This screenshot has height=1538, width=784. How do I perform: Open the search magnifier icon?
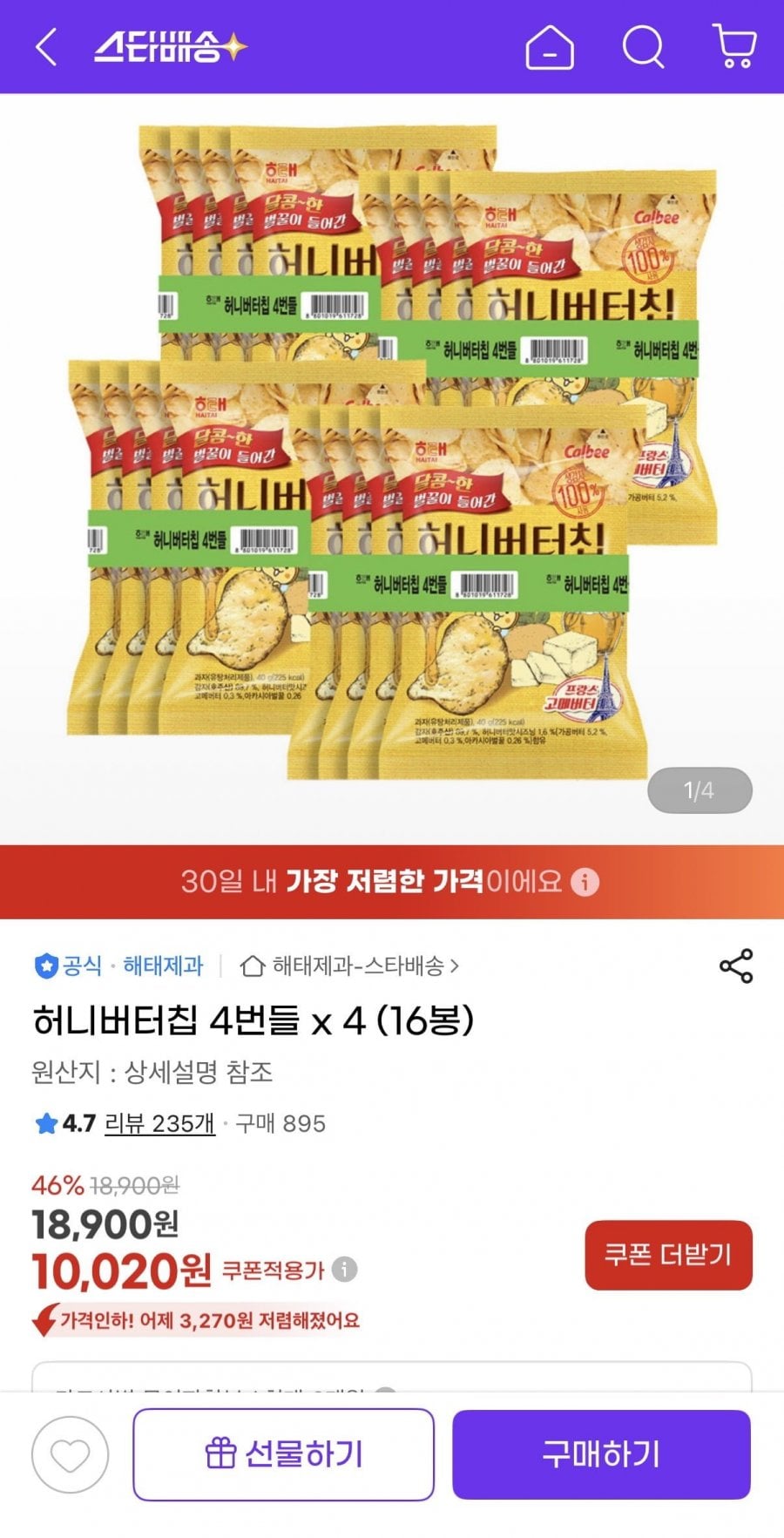(x=643, y=47)
